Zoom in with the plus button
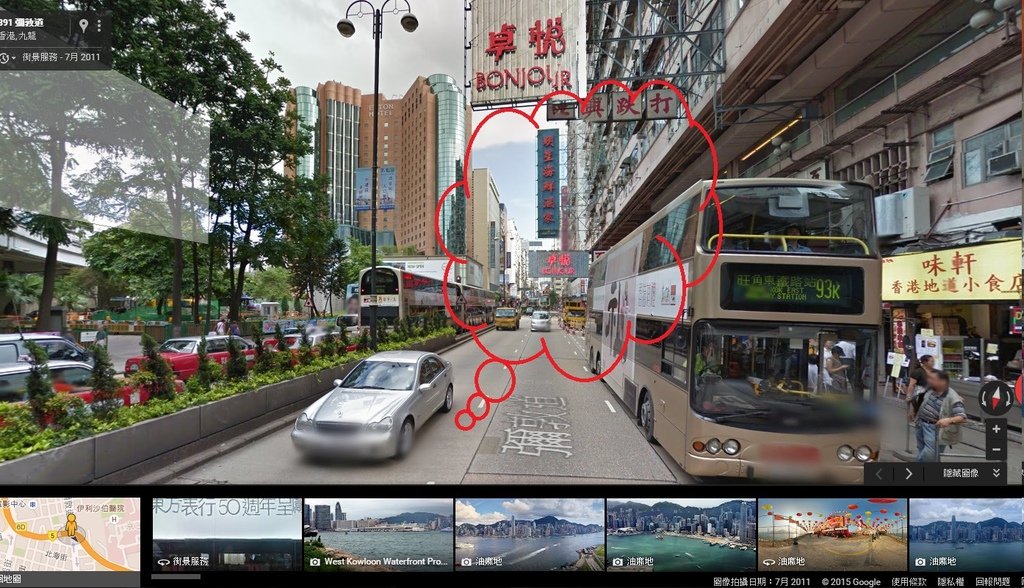This screenshot has width=1024, height=588. [995, 428]
